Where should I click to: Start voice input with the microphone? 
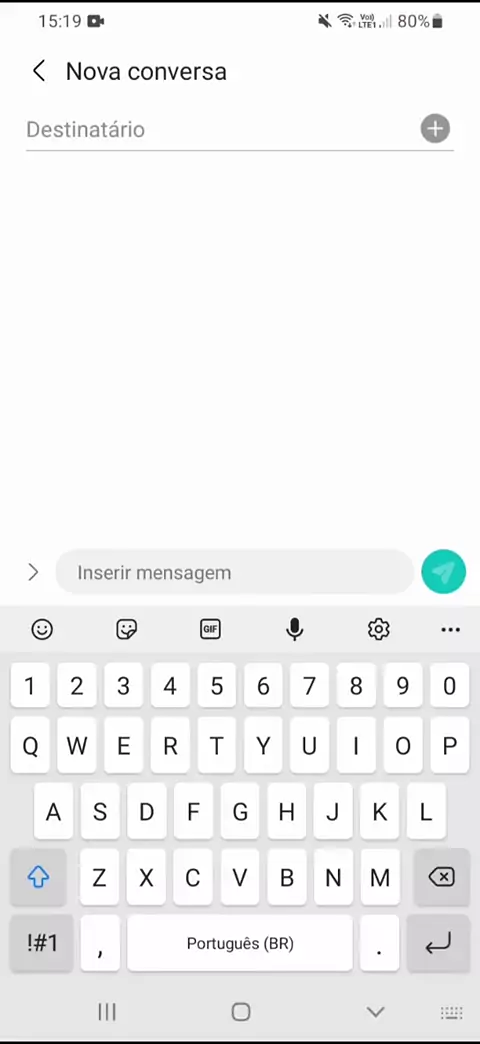click(x=294, y=629)
